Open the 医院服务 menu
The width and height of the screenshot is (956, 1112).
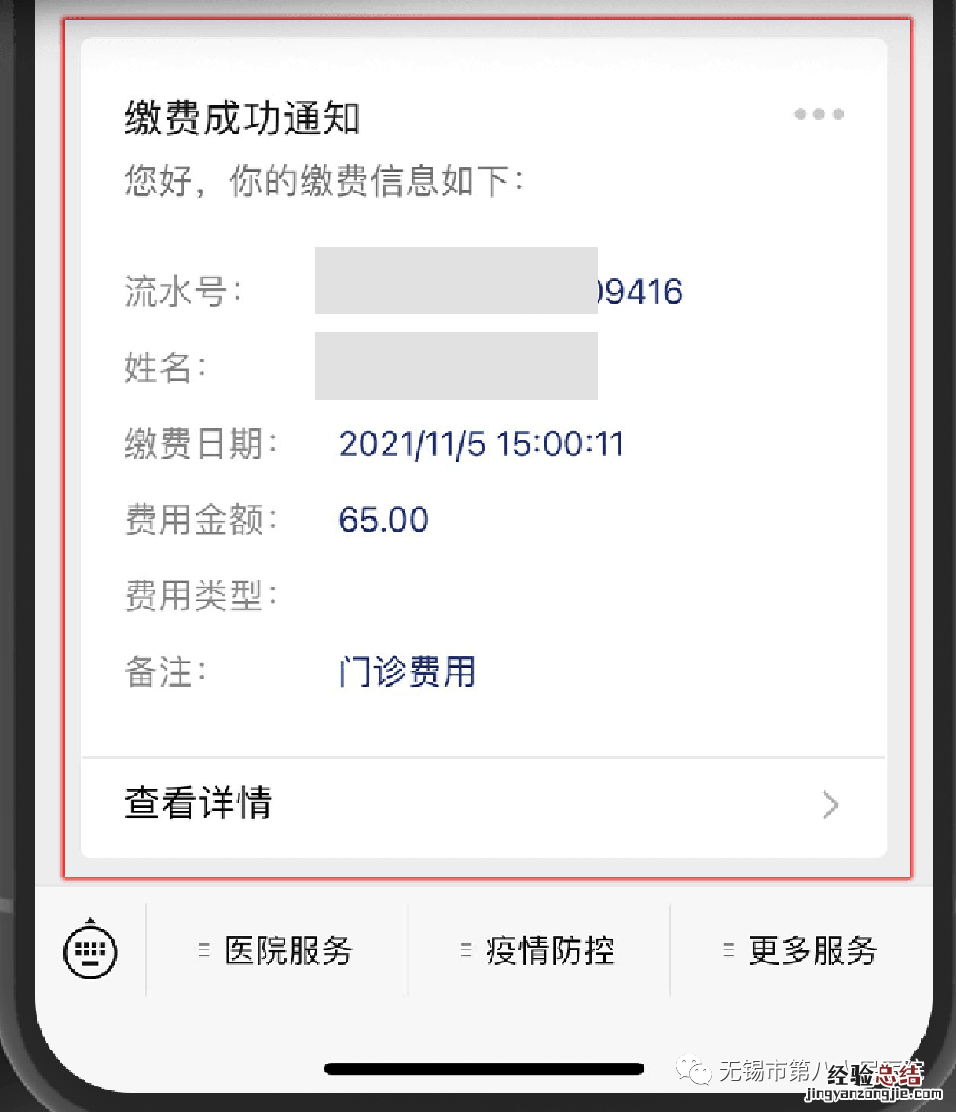[277, 950]
